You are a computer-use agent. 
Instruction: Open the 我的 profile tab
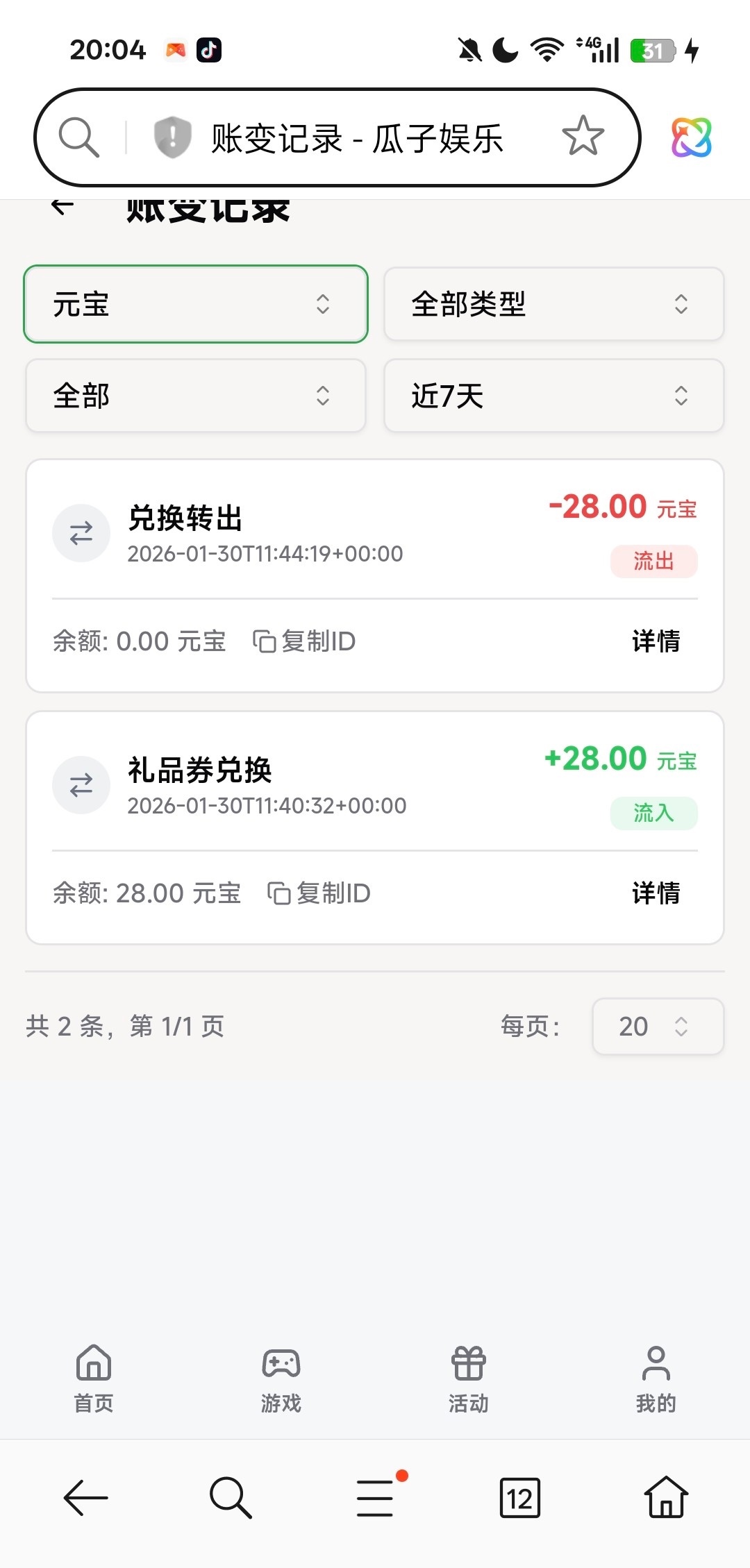(x=656, y=1379)
